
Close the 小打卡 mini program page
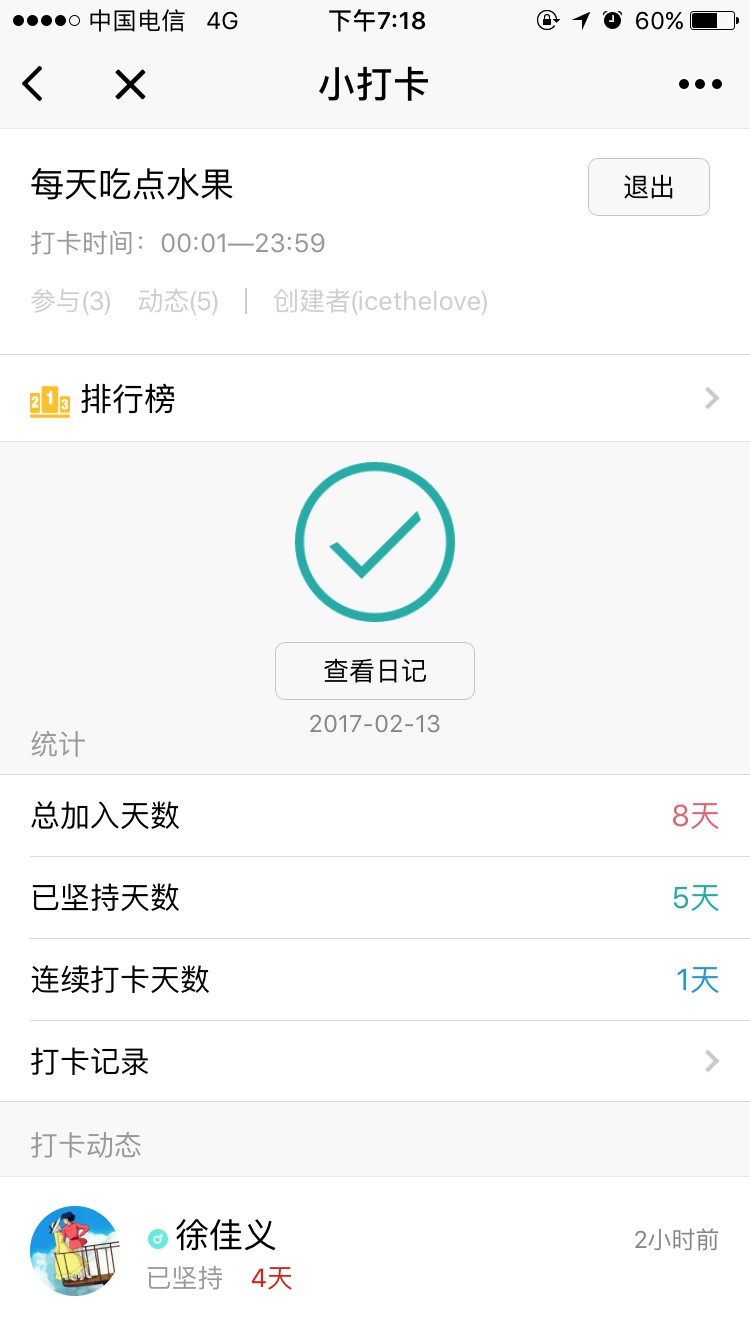(x=130, y=84)
